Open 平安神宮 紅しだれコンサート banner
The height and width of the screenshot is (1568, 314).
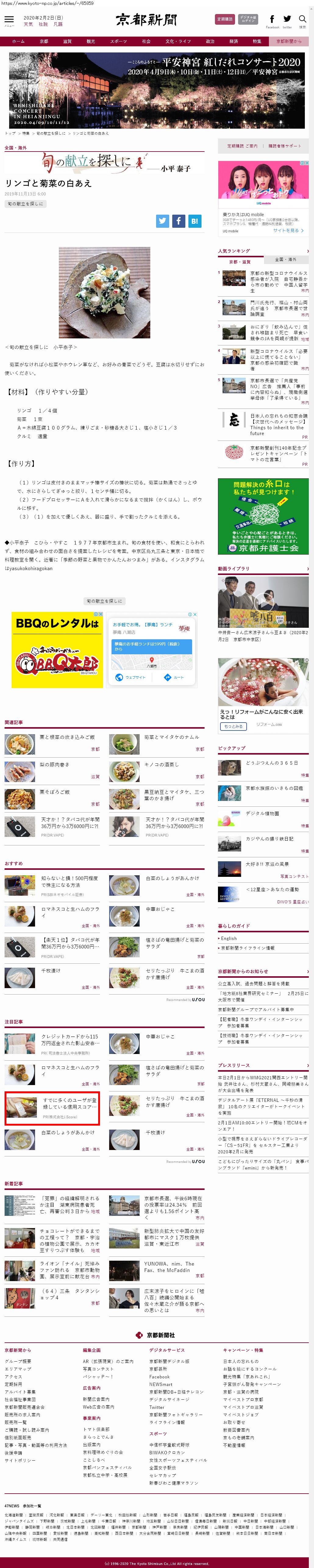157,89
